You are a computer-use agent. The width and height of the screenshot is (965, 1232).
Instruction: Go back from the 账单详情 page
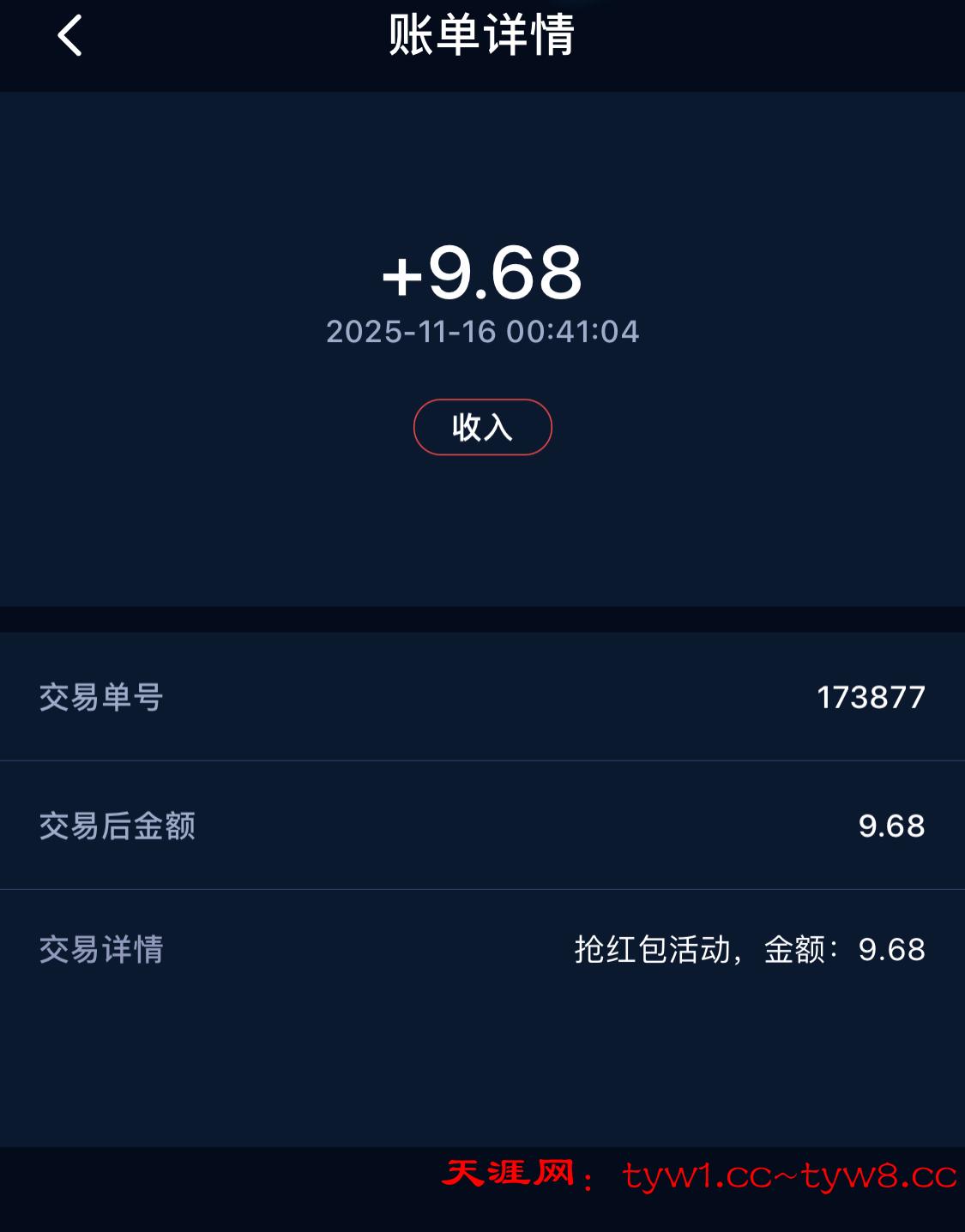click(69, 36)
